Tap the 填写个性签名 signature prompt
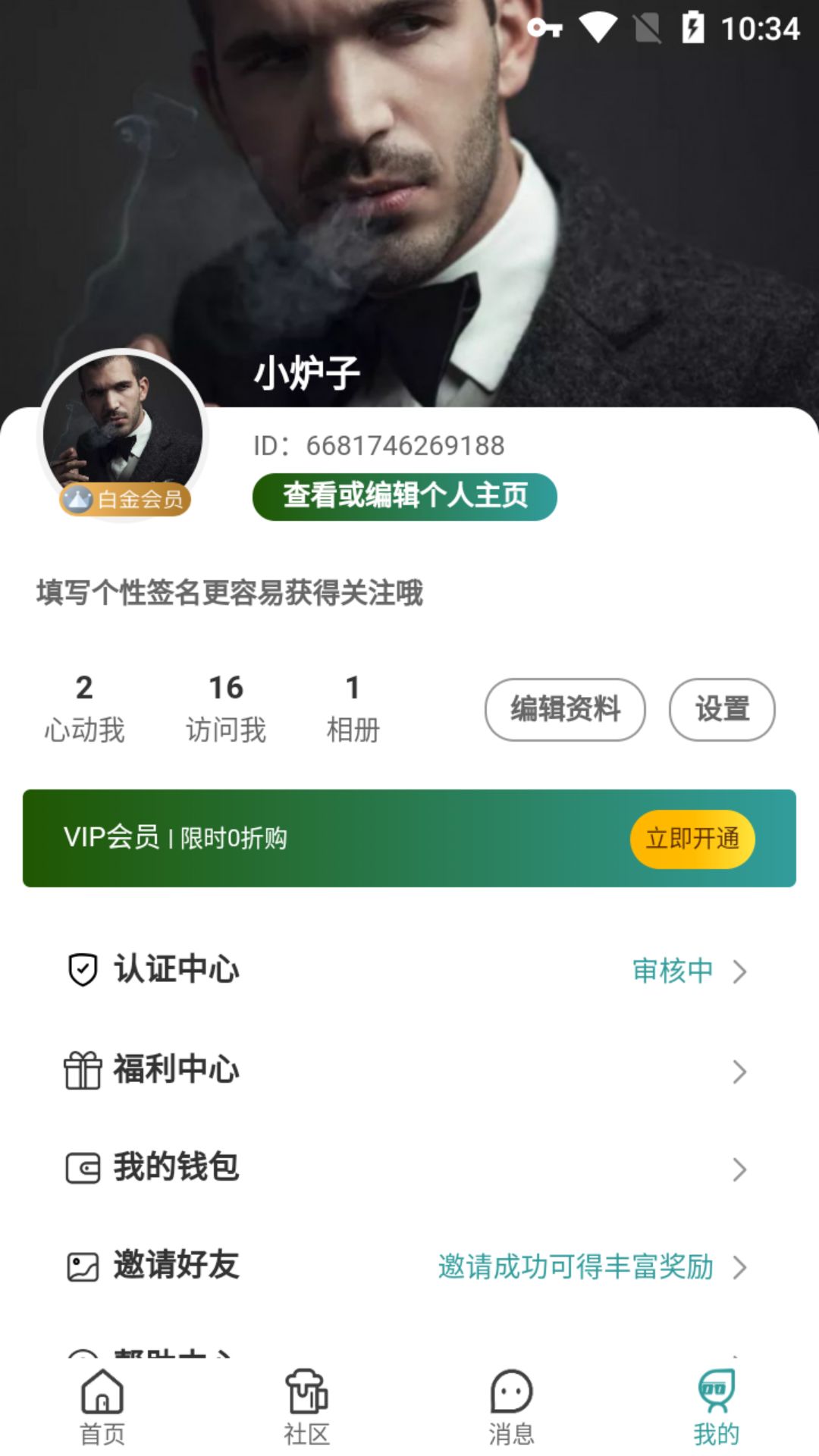 click(x=230, y=592)
